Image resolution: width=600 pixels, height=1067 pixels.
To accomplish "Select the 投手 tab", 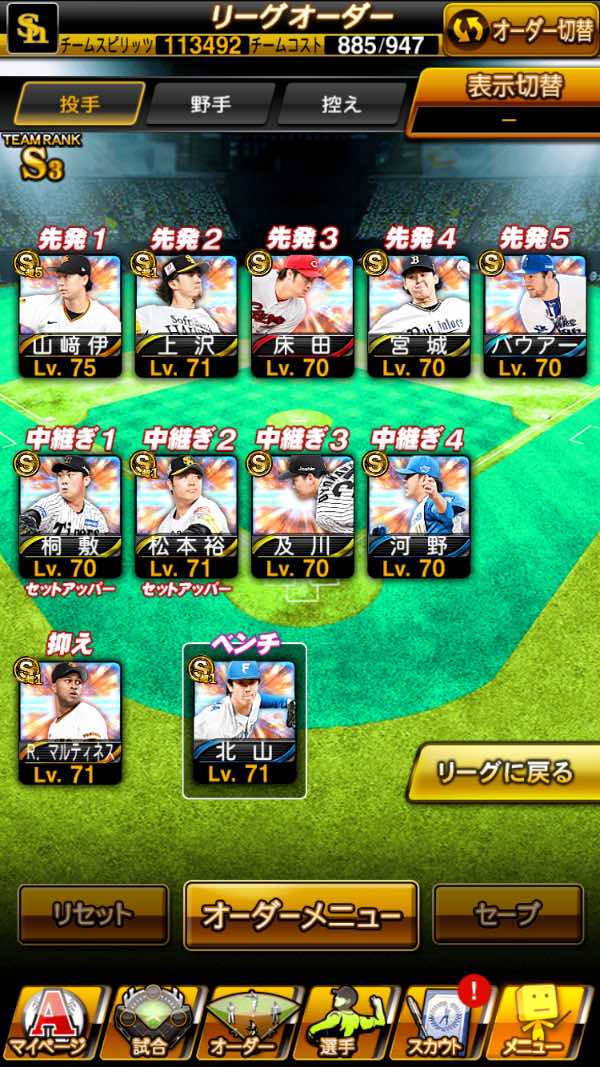I will pos(78,104).
